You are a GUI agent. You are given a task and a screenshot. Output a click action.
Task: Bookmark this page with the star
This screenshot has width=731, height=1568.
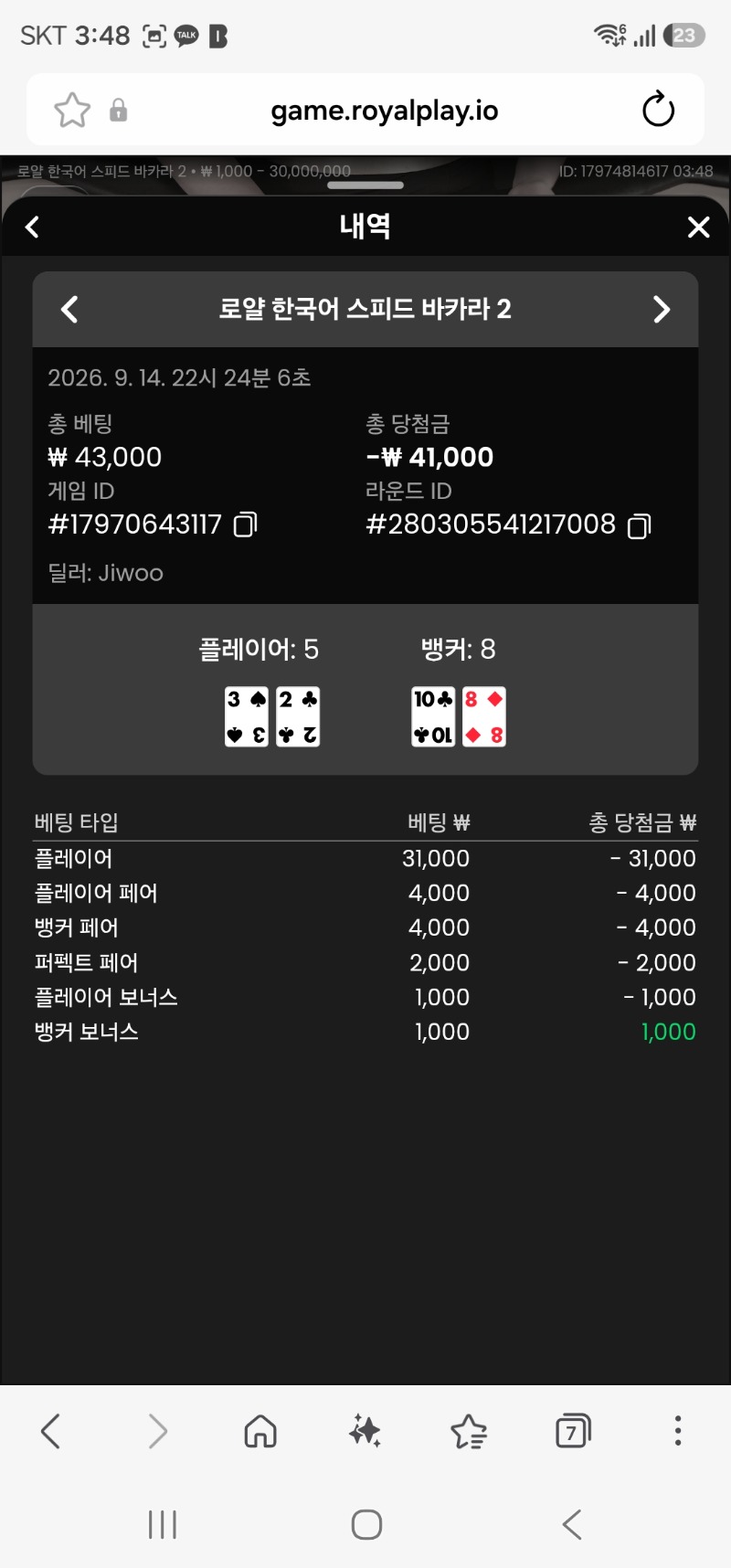(x=72, y=111)
